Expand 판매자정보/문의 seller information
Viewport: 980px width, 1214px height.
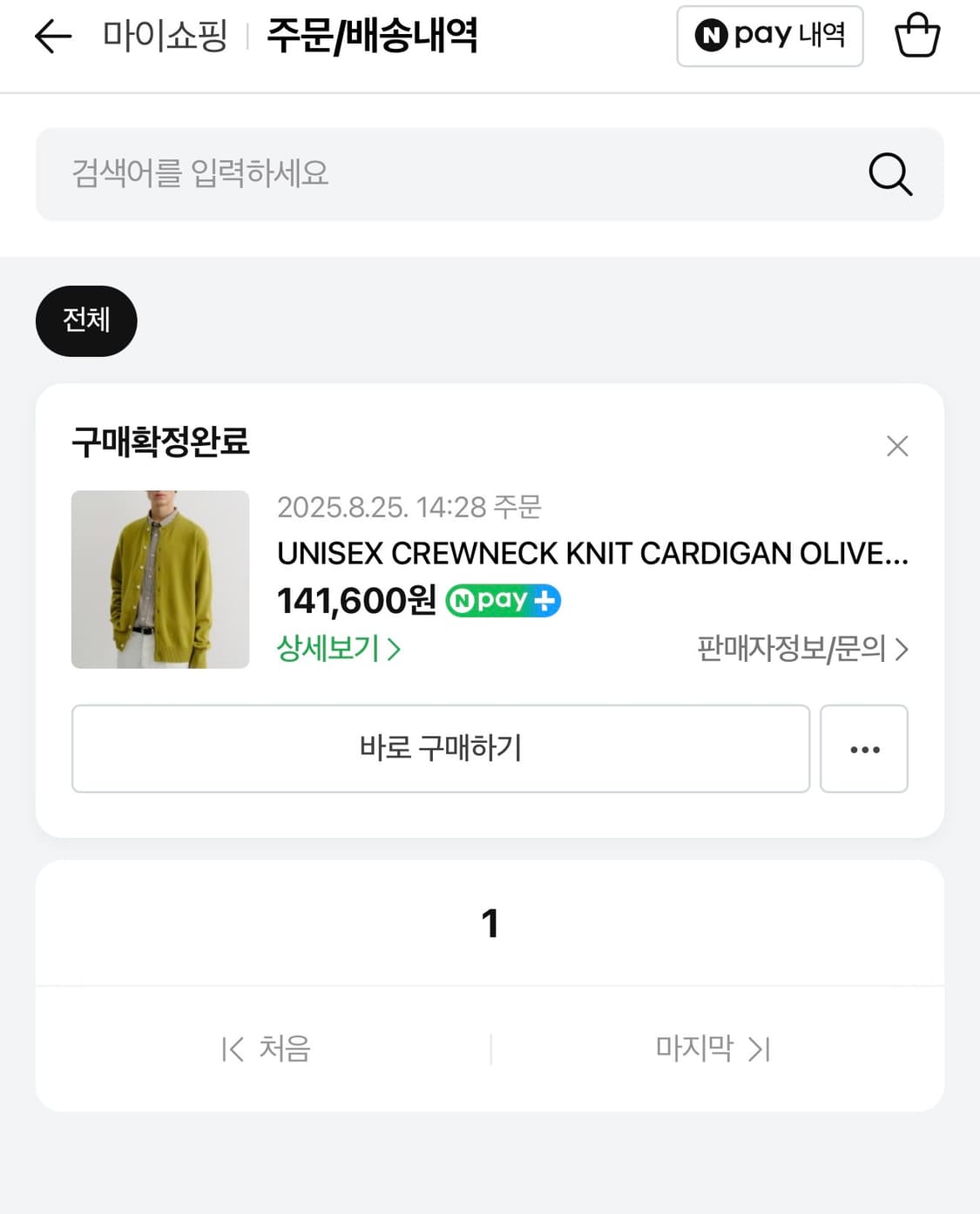[802, 649]
